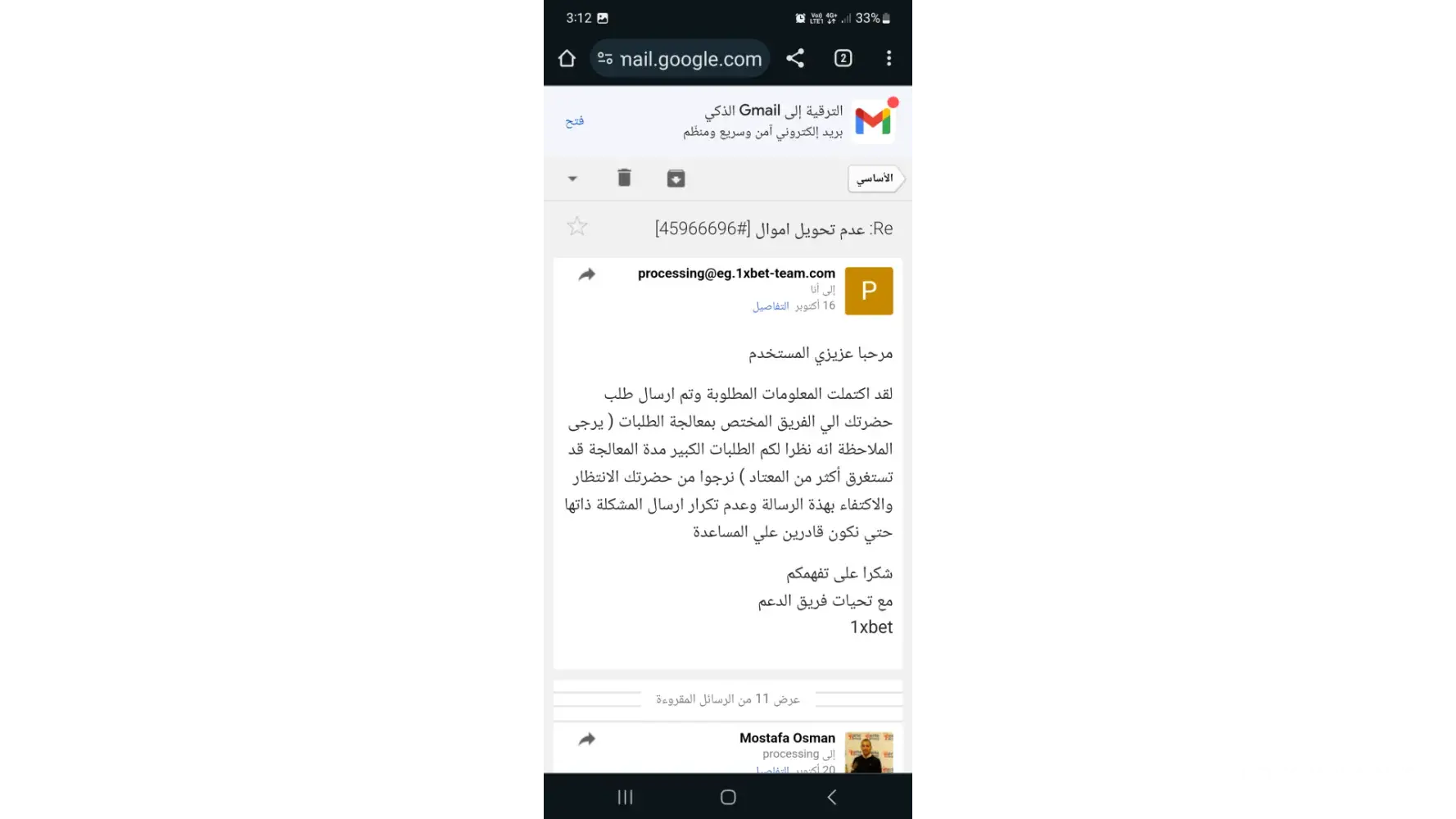1456x819 pixels.
Task: Star the عدم تحويل اموال conversation
Action: [577, 227]
